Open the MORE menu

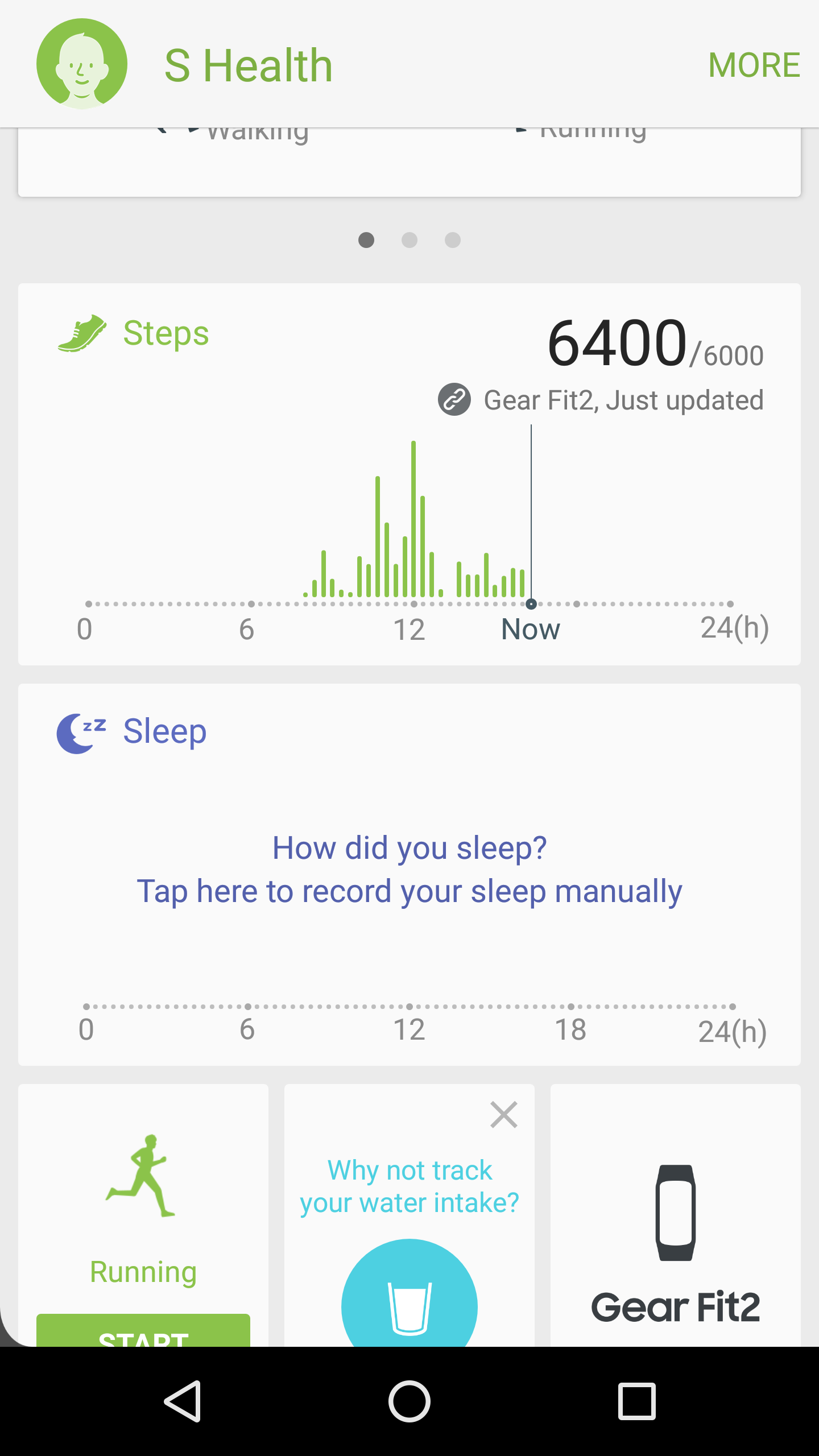click(754, 65)
